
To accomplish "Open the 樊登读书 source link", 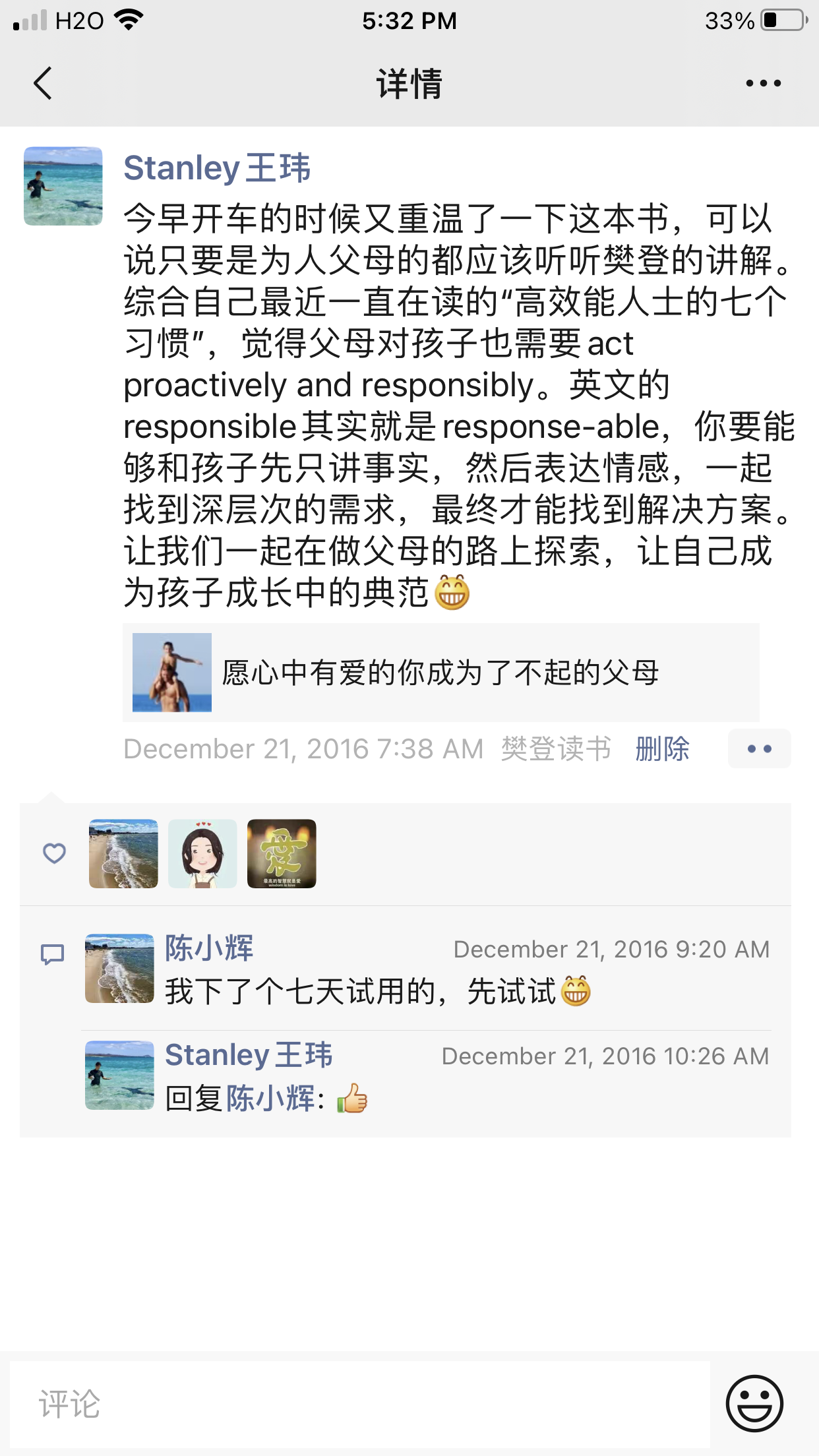I will pyautogui.click(x=556, y=749).
